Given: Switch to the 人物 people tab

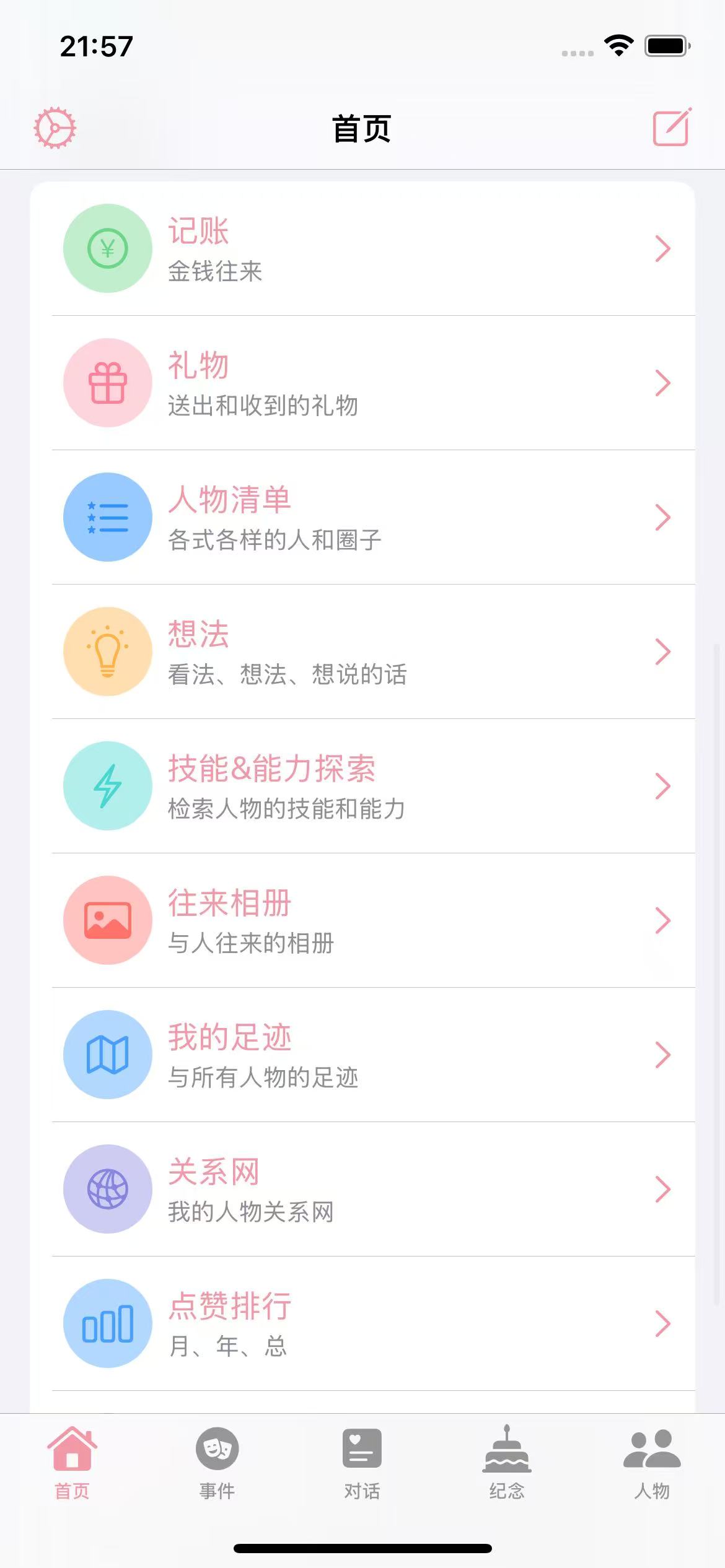Looking at the screenshot, I should pos(652,1463).
